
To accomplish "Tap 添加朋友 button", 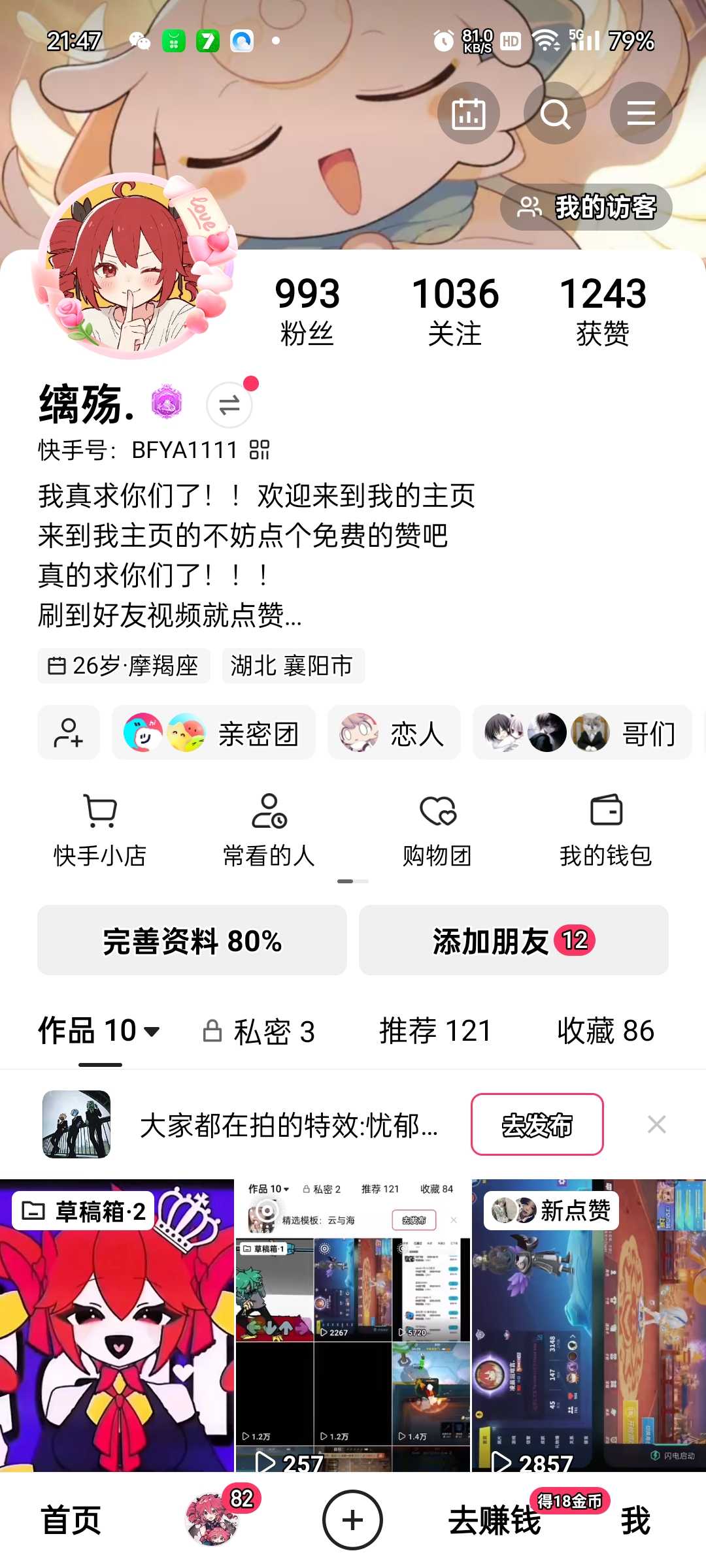I will 513,941.
